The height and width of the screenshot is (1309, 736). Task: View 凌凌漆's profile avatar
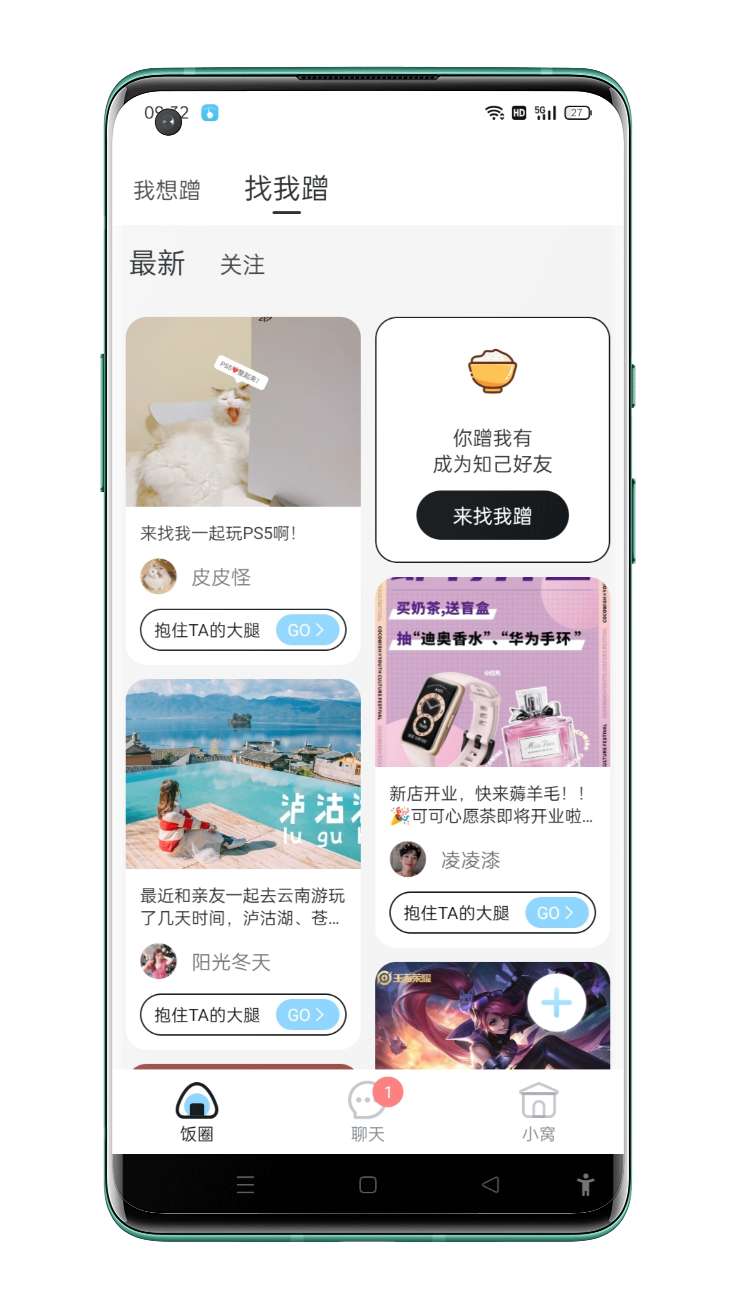408,860
